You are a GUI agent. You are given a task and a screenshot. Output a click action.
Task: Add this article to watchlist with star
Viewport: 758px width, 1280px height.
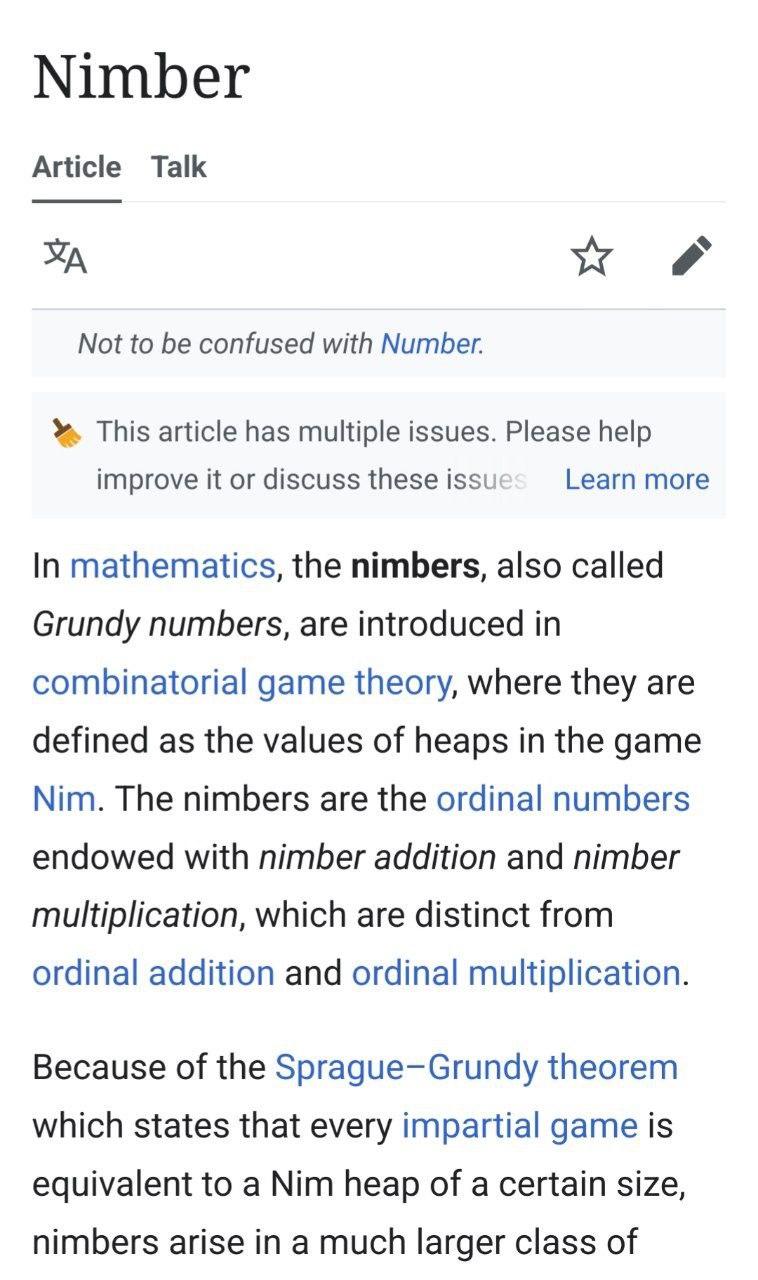(591, 257)
